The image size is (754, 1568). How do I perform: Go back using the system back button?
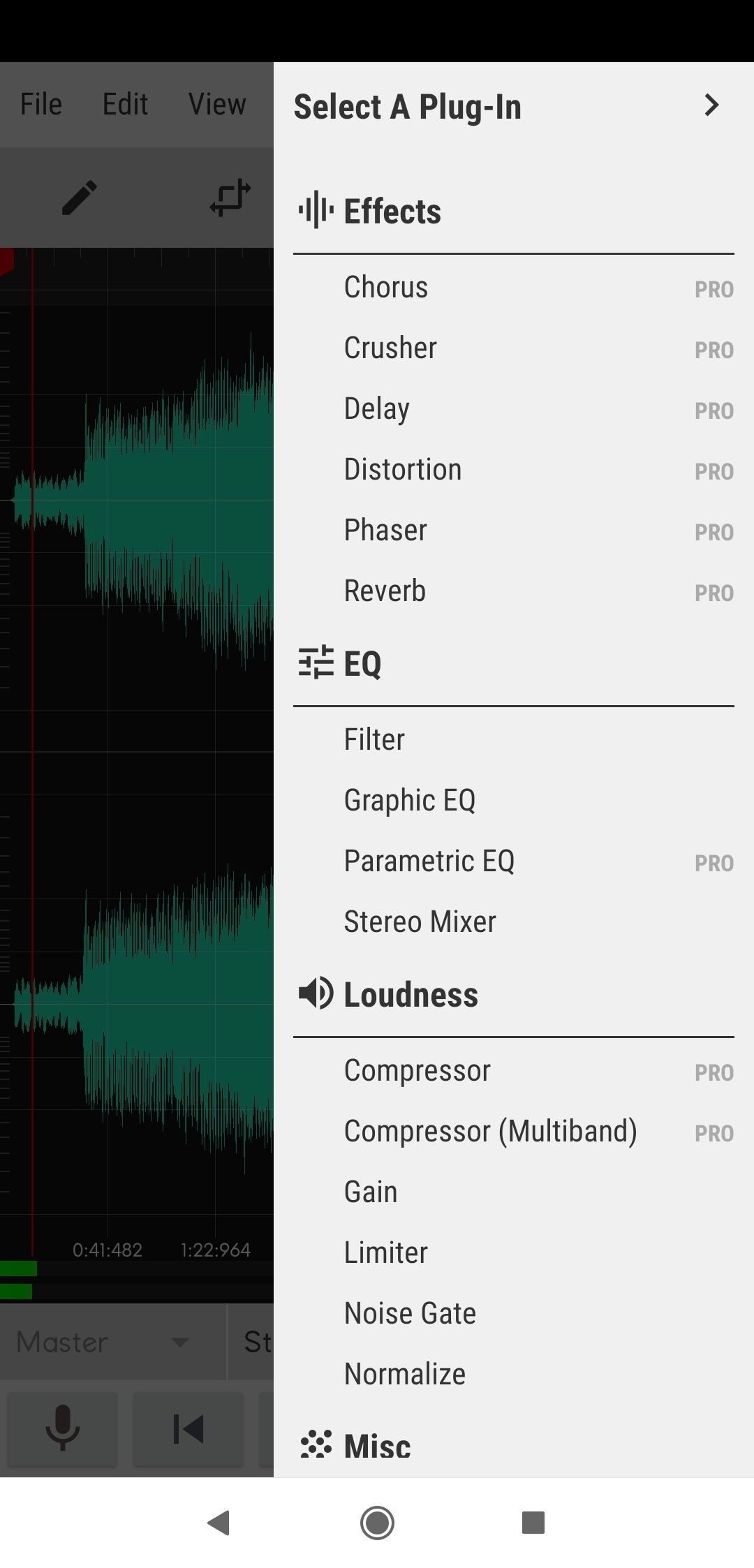(x=219, y=1523)
